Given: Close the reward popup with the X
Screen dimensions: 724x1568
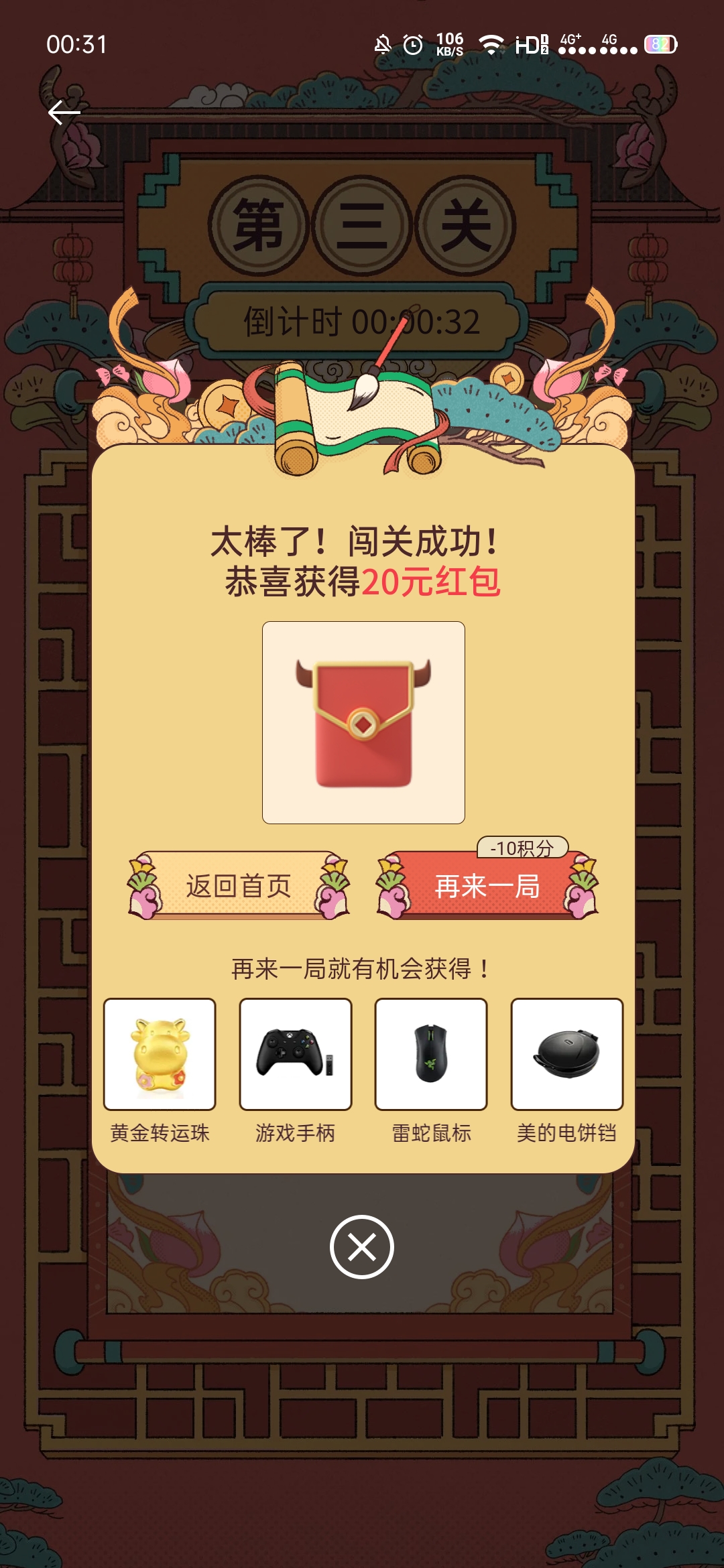Looking at the screenshot, I should pos(362,1247).
